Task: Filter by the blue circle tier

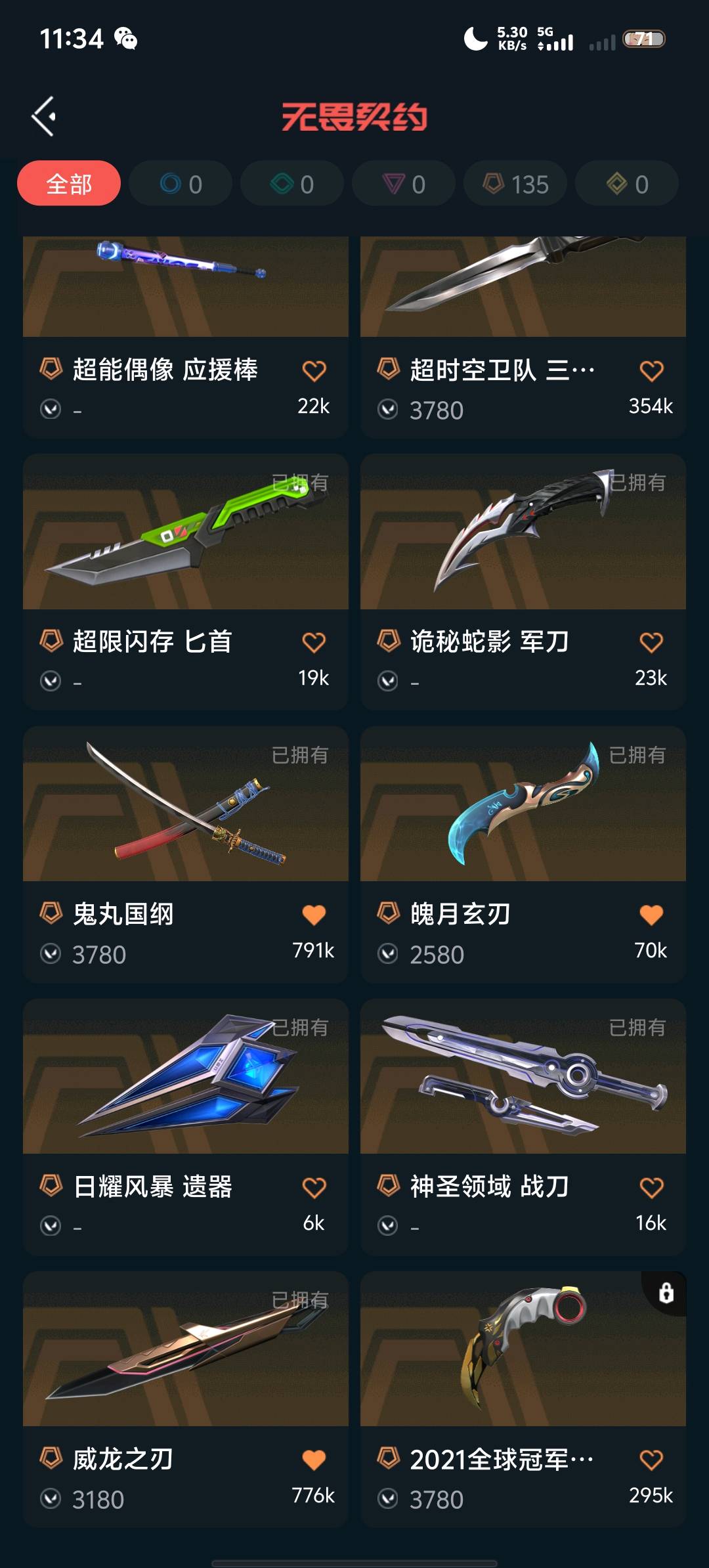Action: coord(181,184)
